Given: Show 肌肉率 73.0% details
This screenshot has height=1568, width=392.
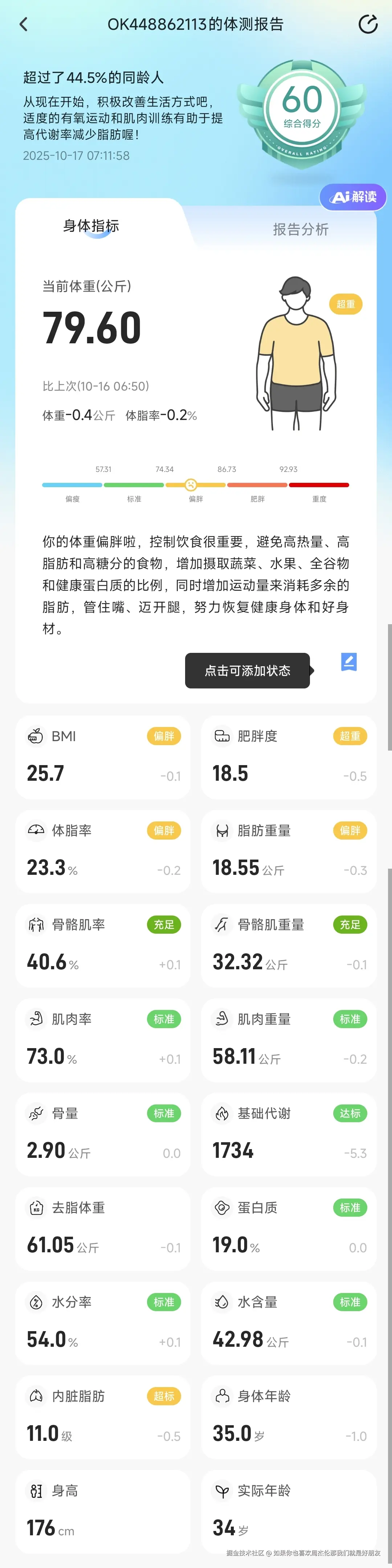Looking at the screenshot, I should 103,1040.
